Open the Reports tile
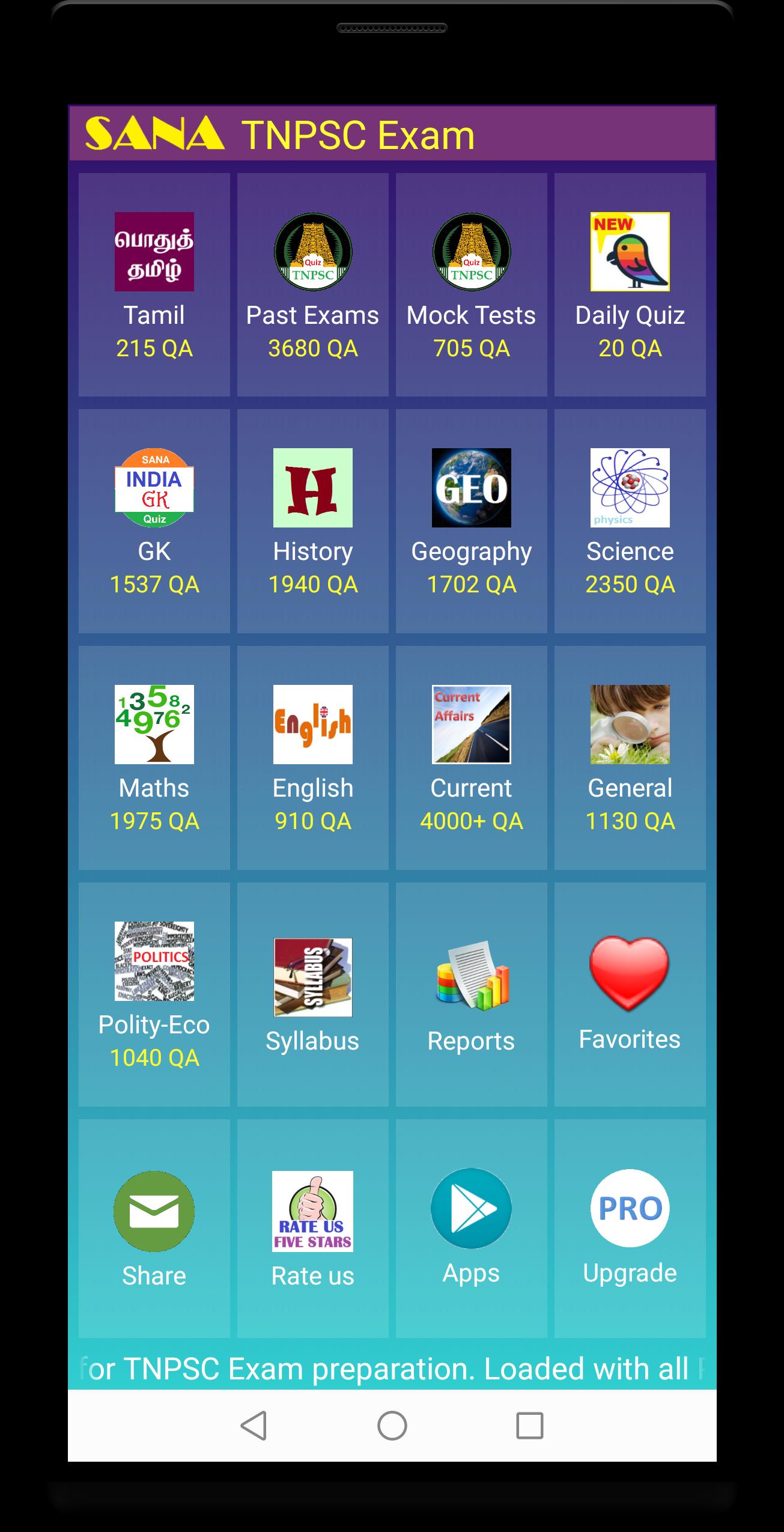The width and height of the screenshot is (784, 1532). (471, 994)
